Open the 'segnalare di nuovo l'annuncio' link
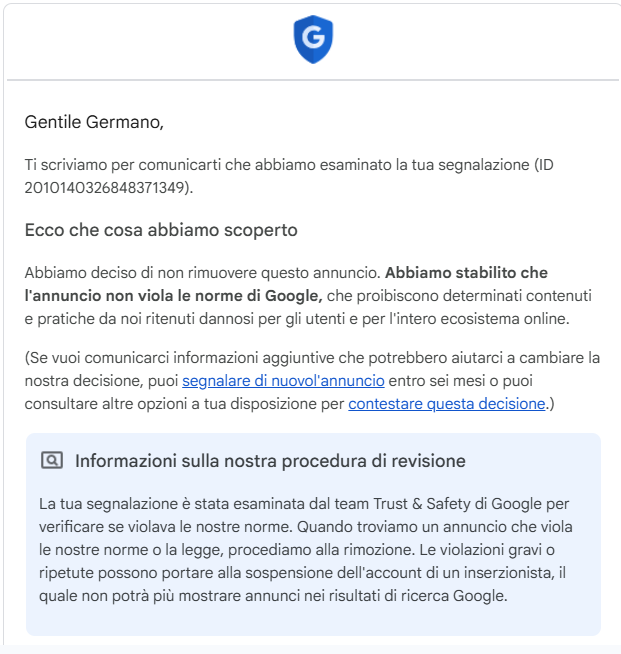Viewport: 621px width, 654px height. (x=283, y=381)
